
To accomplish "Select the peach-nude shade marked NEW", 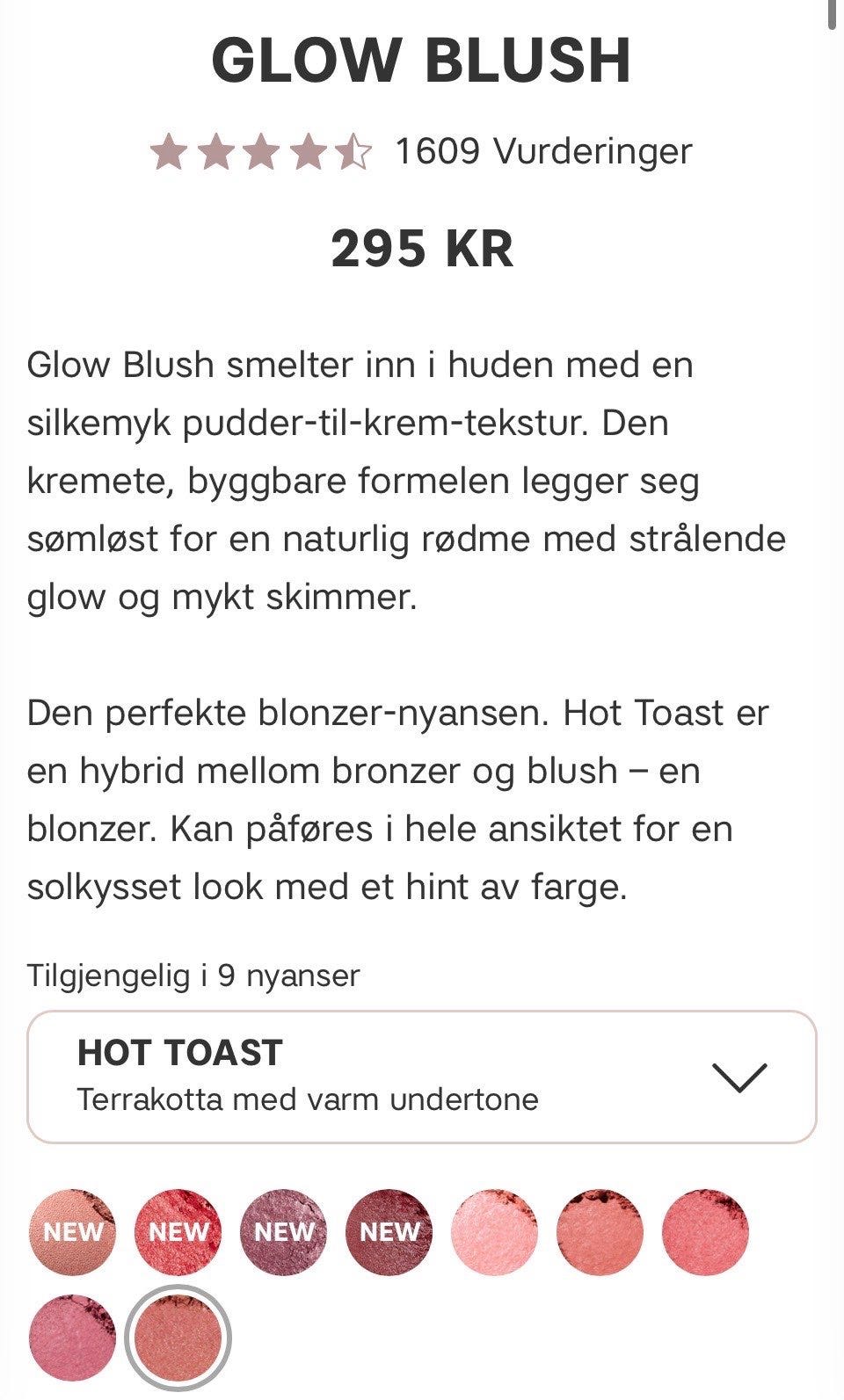I will point(72,1231).
